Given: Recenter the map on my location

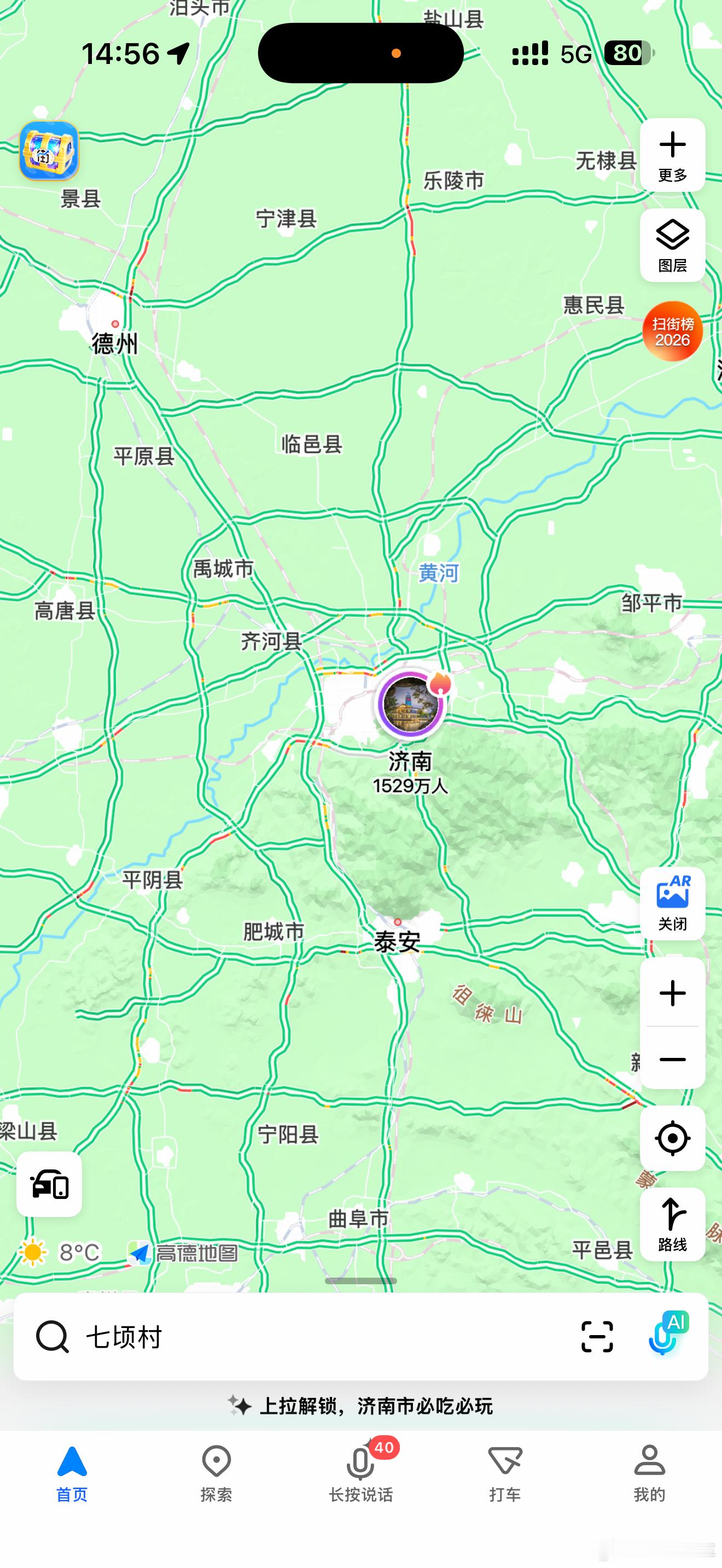Looking at the screenshot, I should pyautogui.click(x=672, y=1138).
